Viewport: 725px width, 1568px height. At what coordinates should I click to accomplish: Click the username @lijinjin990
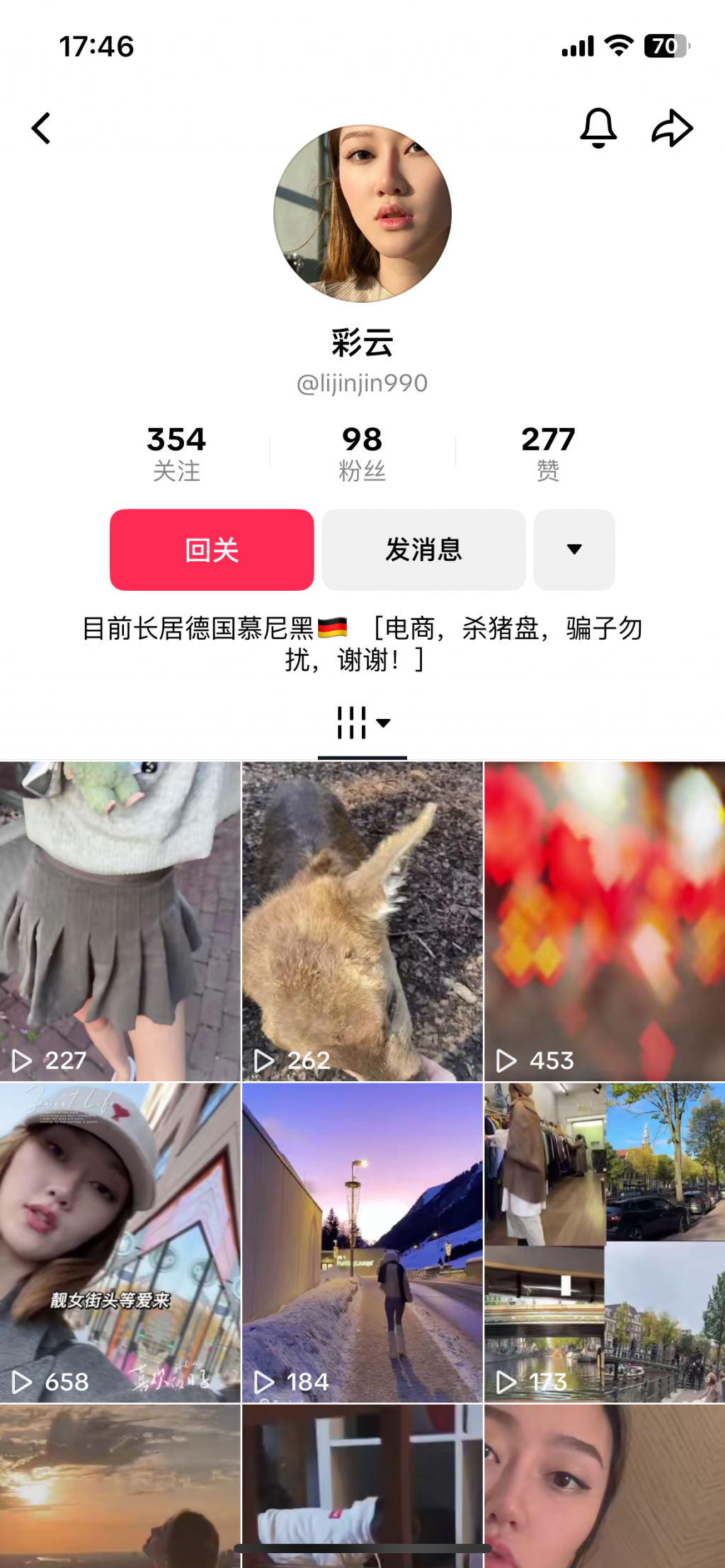coord(362,383)
